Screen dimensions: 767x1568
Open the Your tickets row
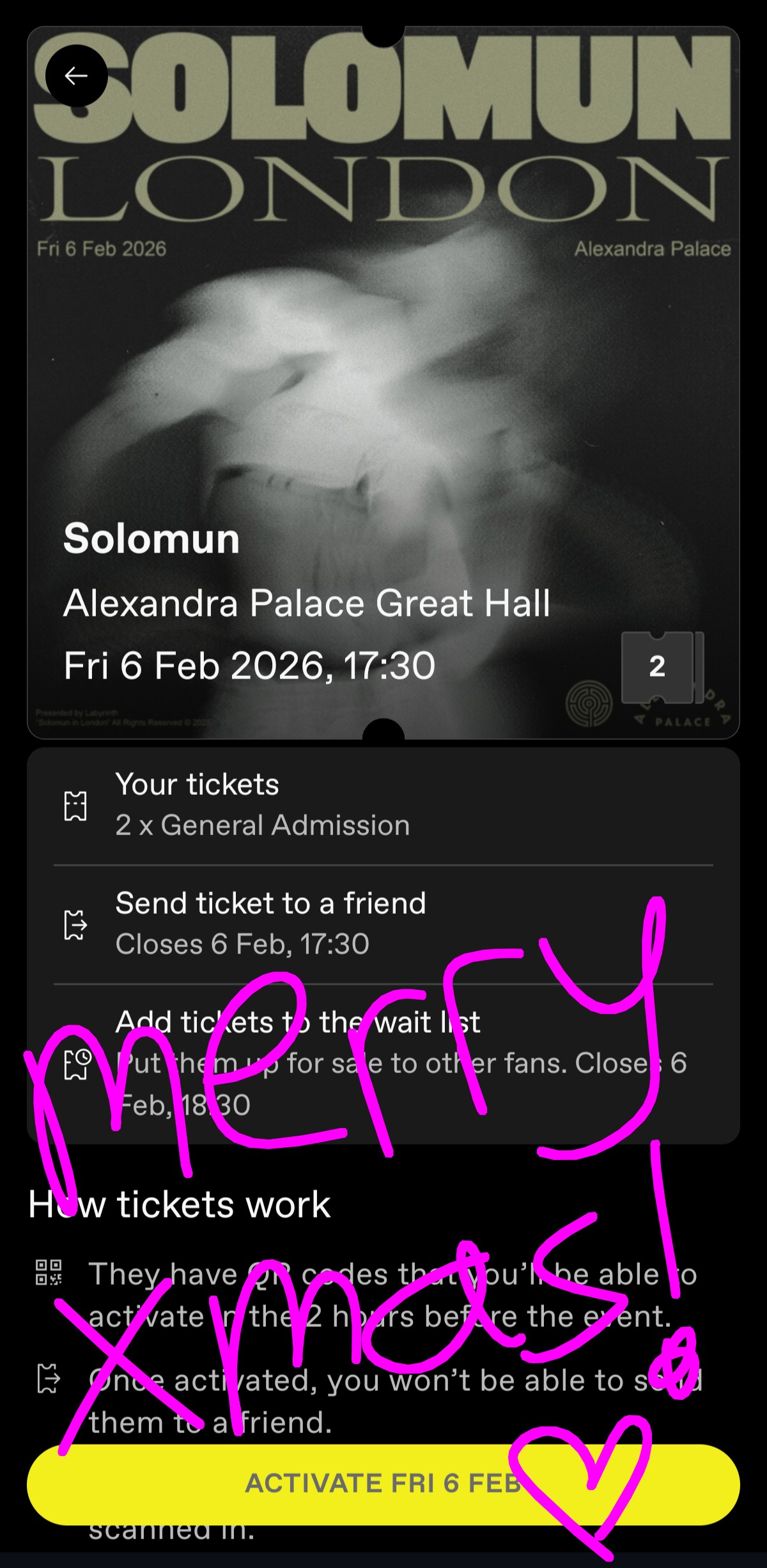point(382,805)
